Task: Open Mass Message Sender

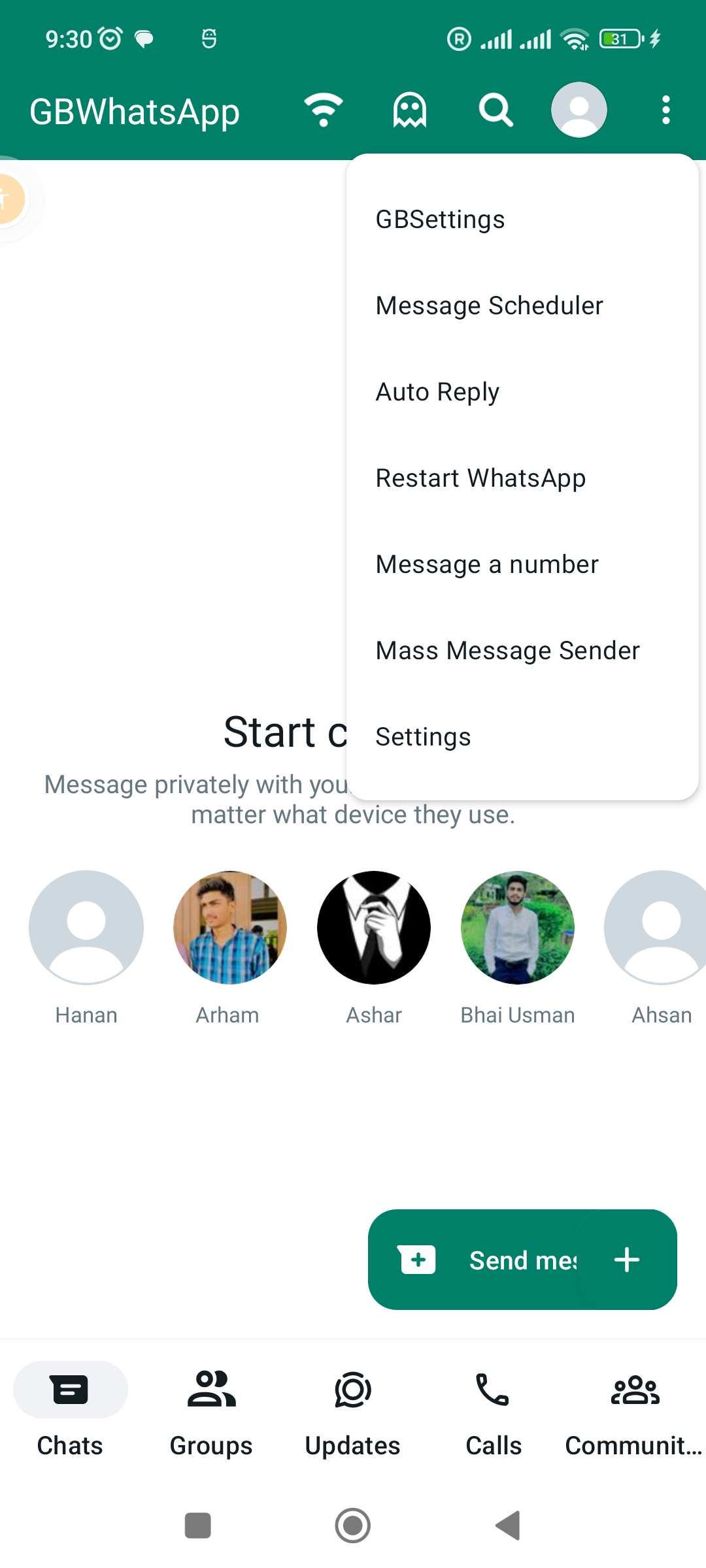Action: coord(507,651)
